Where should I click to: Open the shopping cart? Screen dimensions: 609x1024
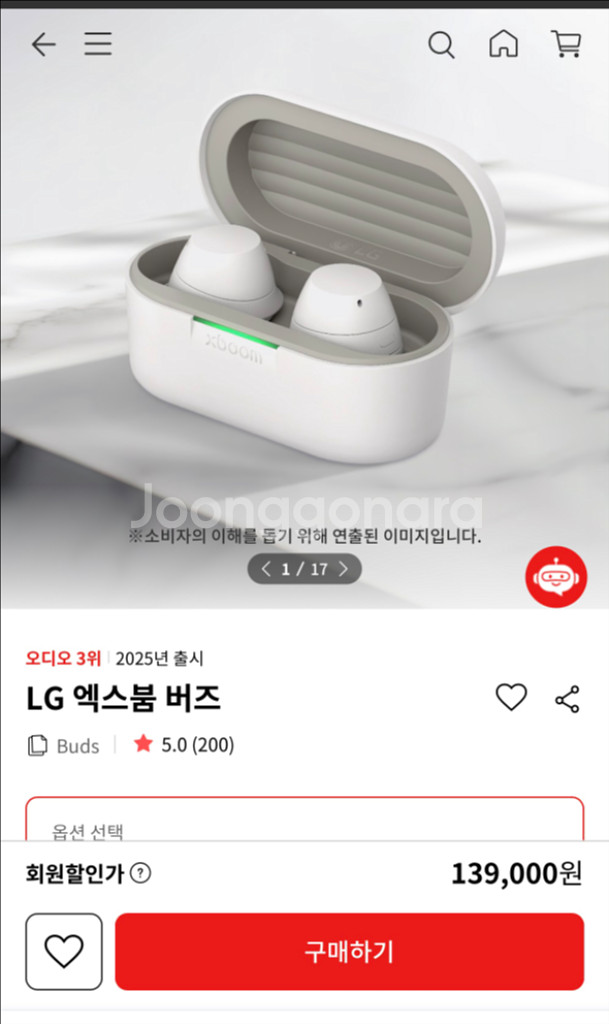point(567,44)
